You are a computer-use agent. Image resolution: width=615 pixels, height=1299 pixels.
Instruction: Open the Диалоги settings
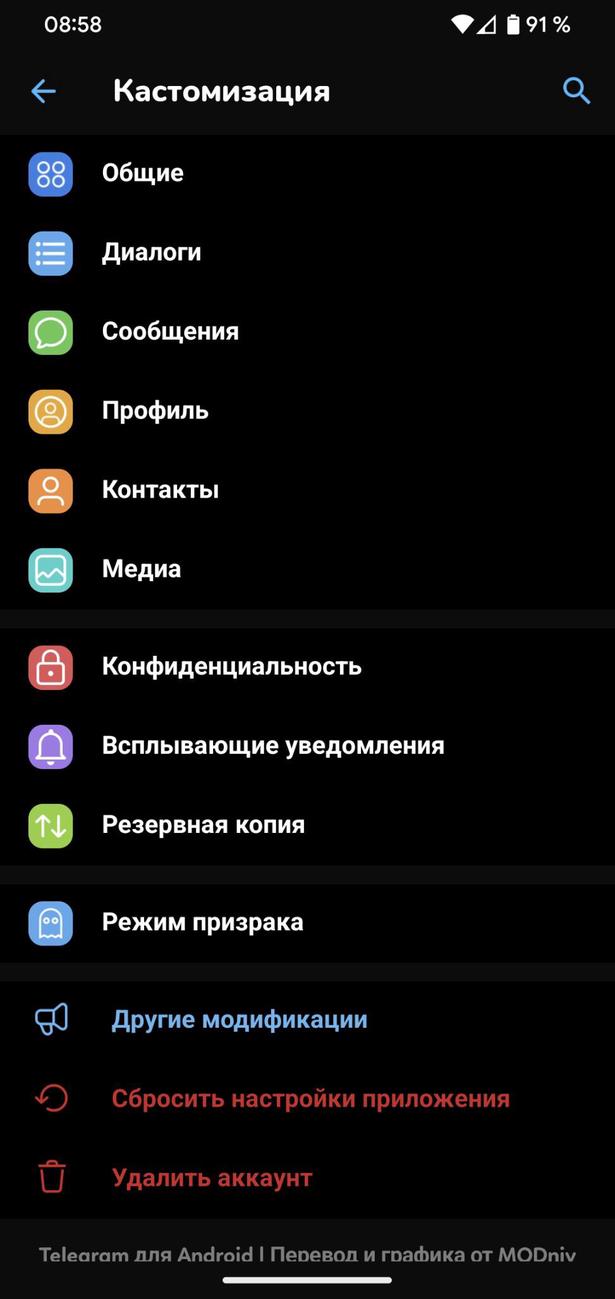(x=151, y=252)
